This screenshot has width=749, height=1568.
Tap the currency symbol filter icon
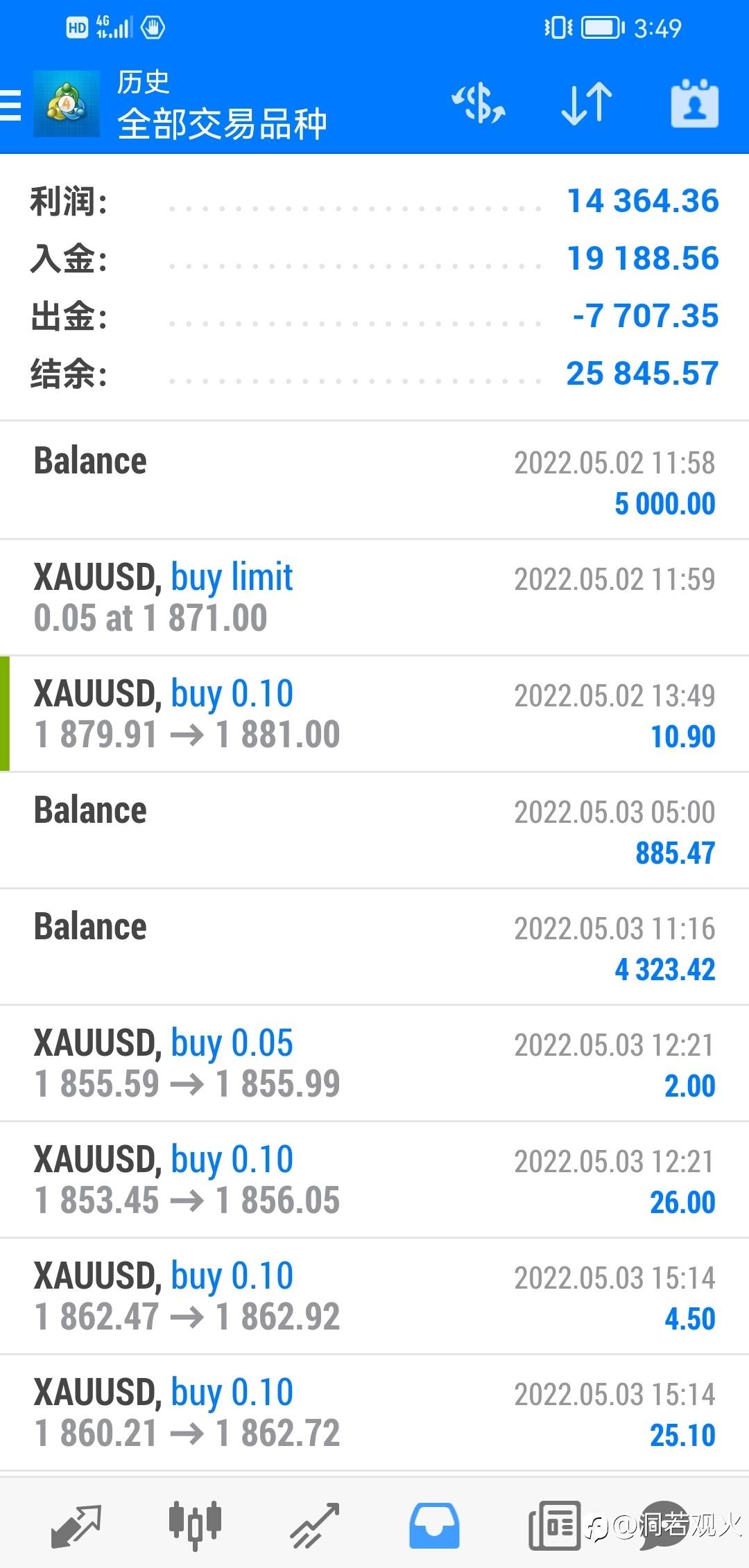[x=479, y=104]
